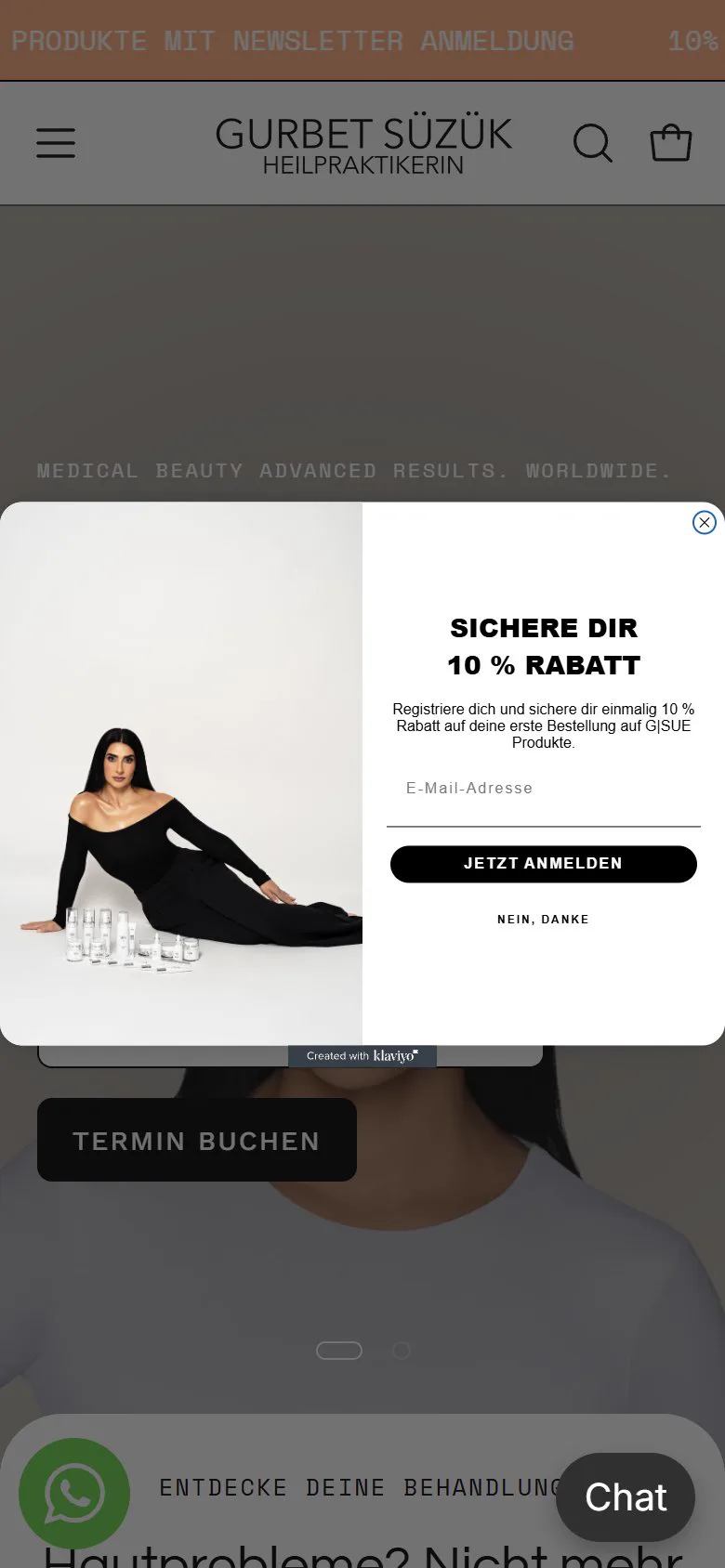Tap TERMIN BUCHEN button
Image resolution: width=725 pixels, height=1568 pixels.
pos(197,1140)
